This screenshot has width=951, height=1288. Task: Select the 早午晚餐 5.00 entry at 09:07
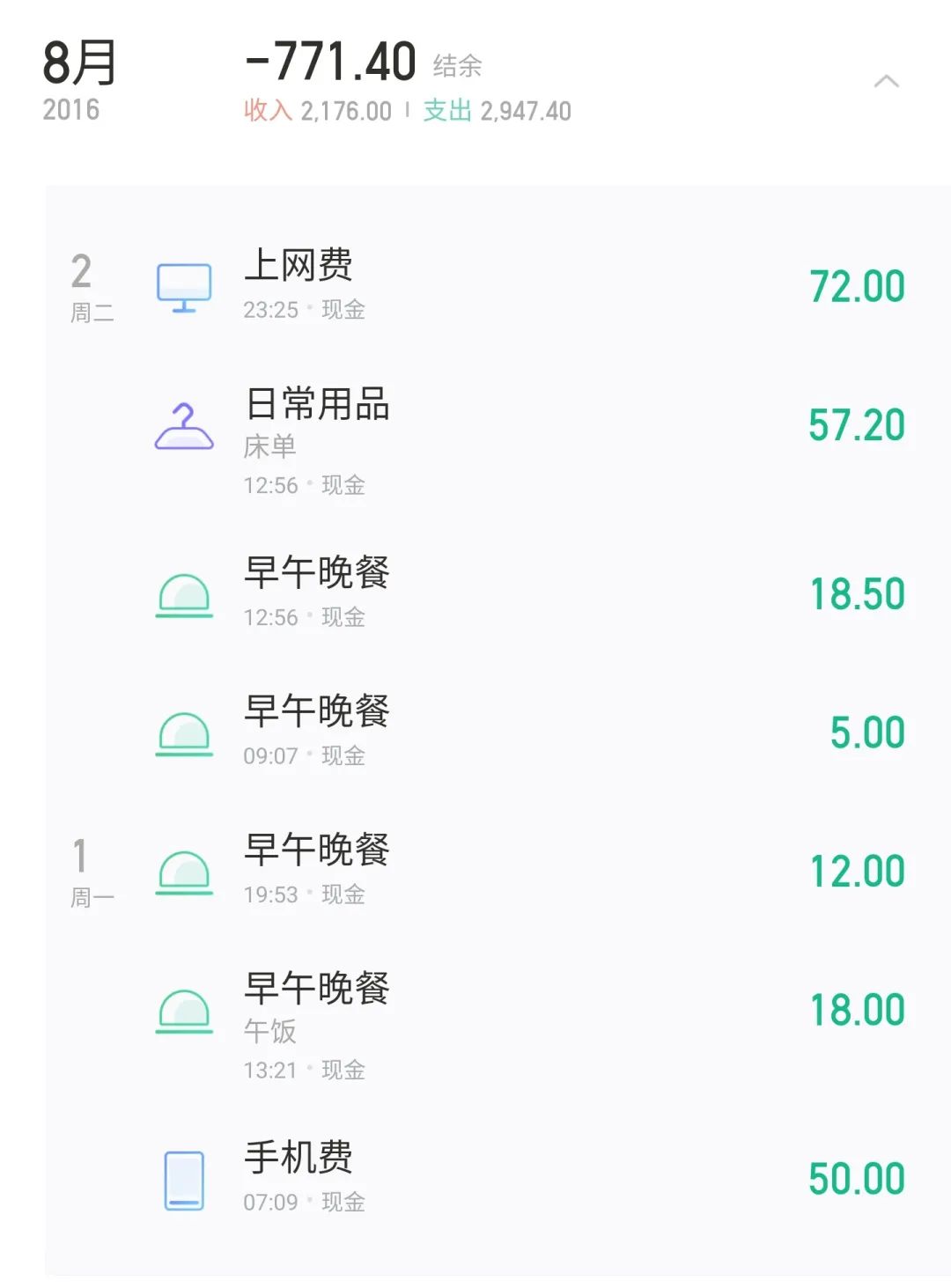(x=528, y=732)
